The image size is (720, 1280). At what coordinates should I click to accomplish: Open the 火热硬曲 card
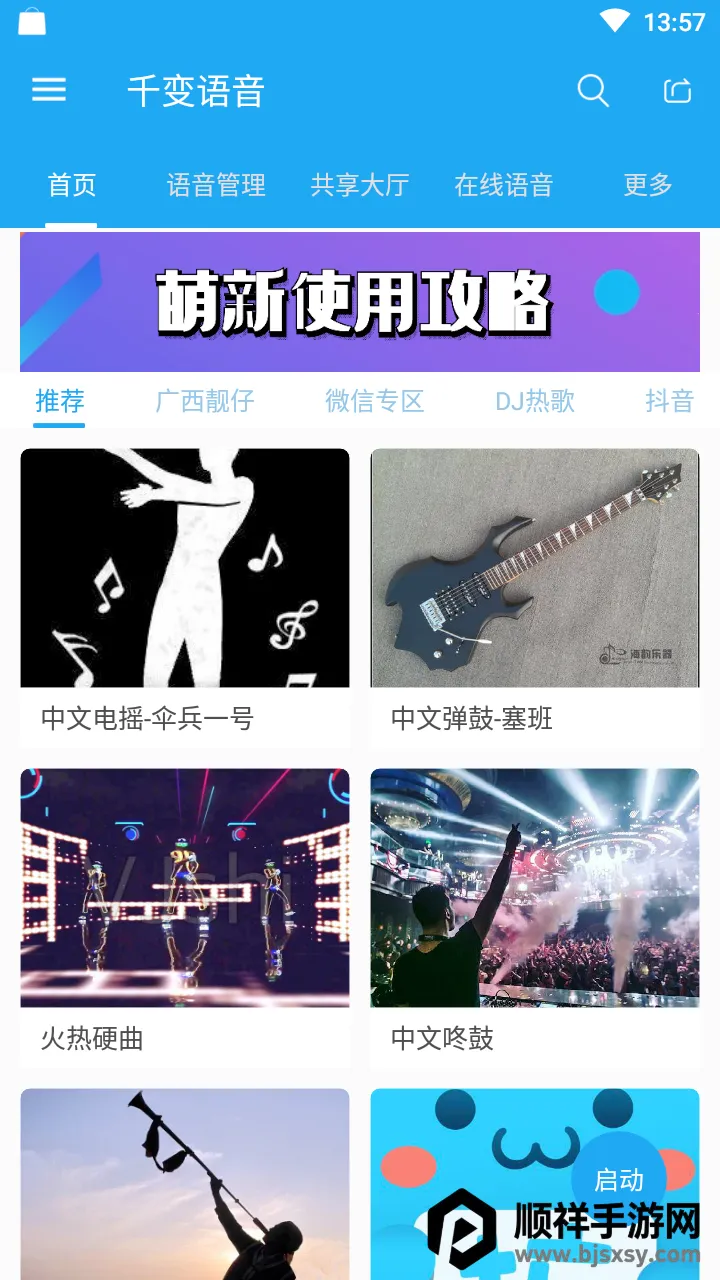tap(185, 917)
